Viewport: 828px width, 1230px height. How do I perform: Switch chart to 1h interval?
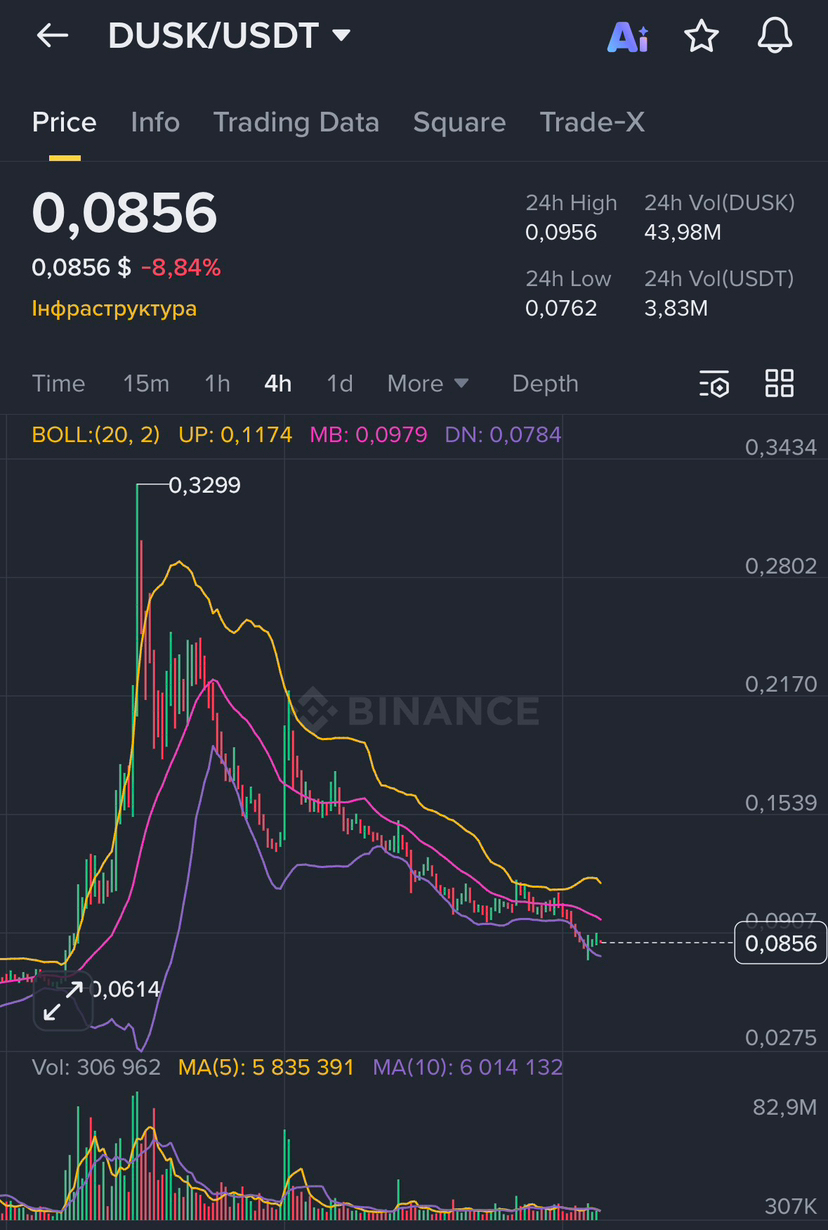(217, 383)
